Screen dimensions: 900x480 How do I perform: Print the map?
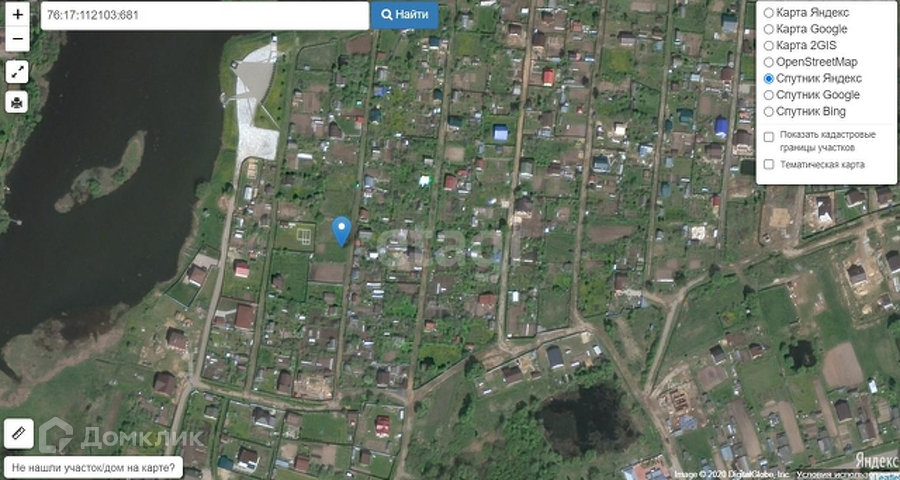(17, 102)
